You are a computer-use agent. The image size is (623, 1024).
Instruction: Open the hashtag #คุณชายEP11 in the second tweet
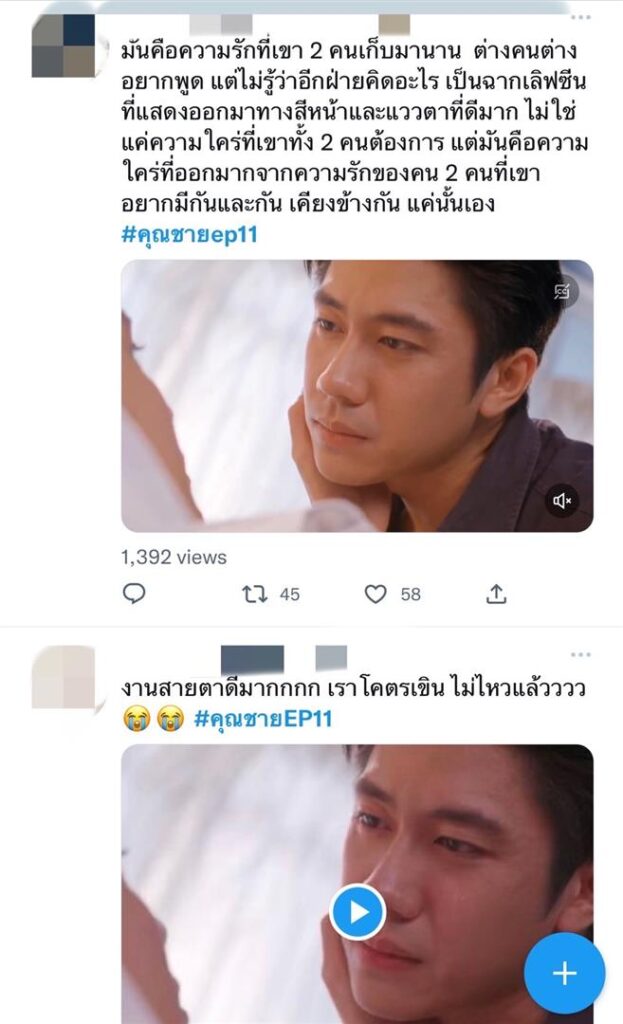(x=262, y=717)
